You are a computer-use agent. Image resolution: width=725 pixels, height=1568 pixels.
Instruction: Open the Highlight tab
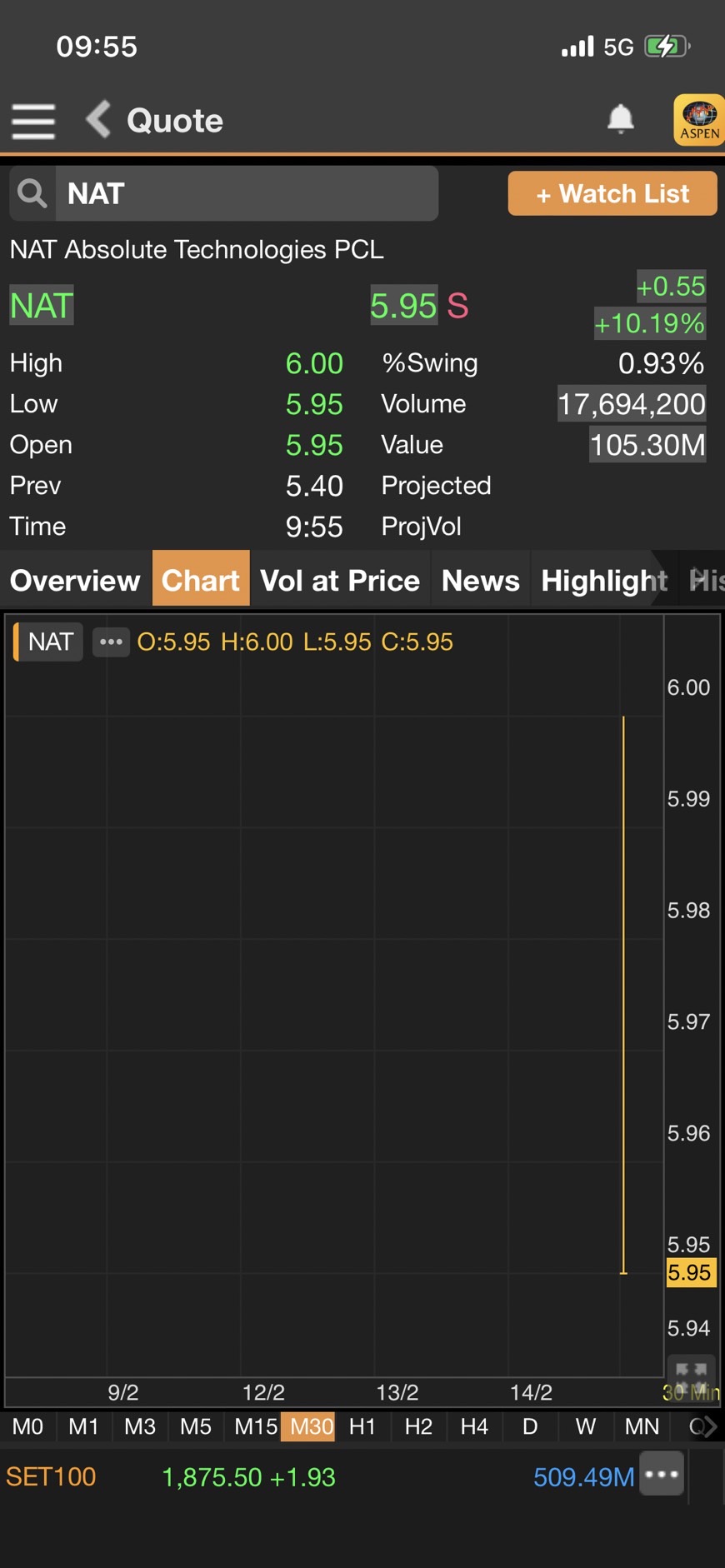604,580
